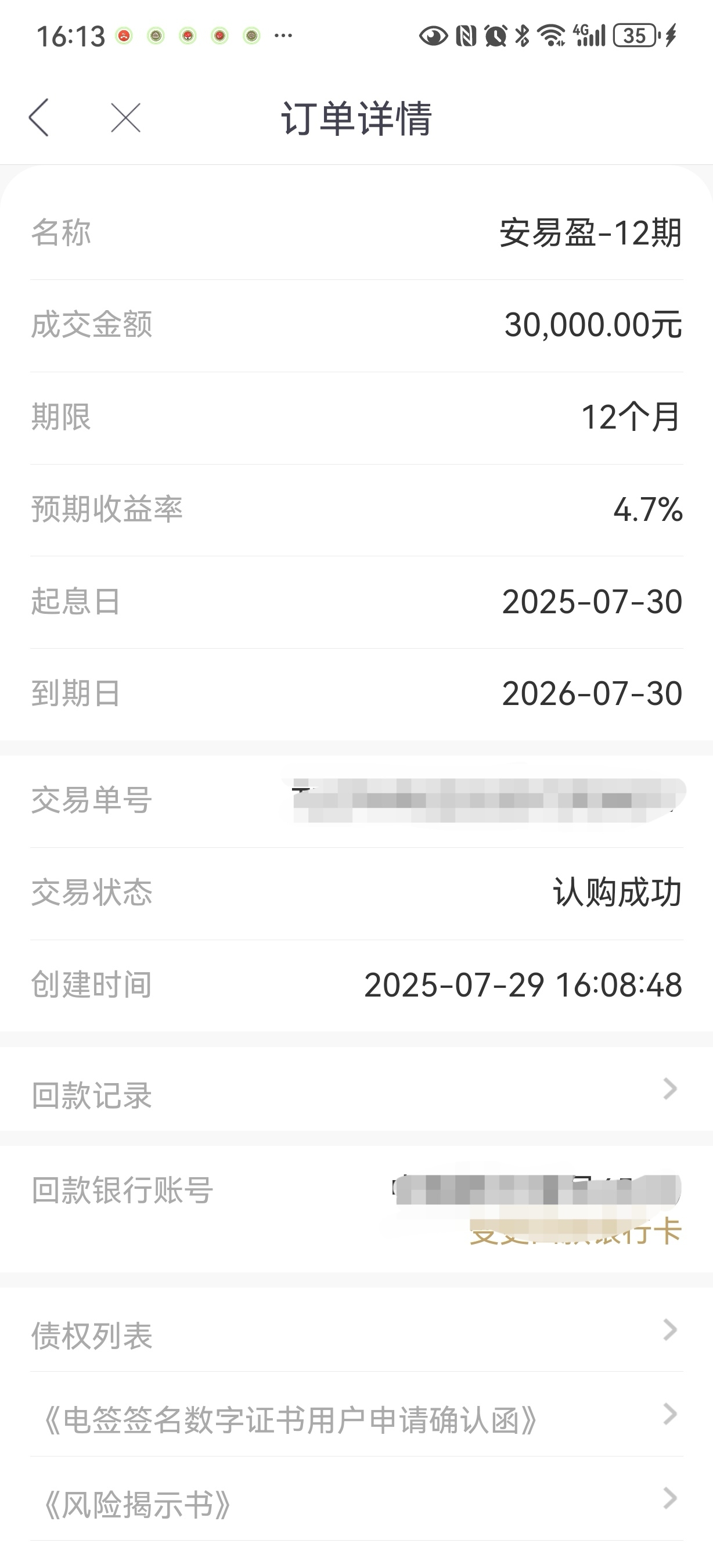Open 《电签签名数字证书用户申请确认函》

point(356,1415)
